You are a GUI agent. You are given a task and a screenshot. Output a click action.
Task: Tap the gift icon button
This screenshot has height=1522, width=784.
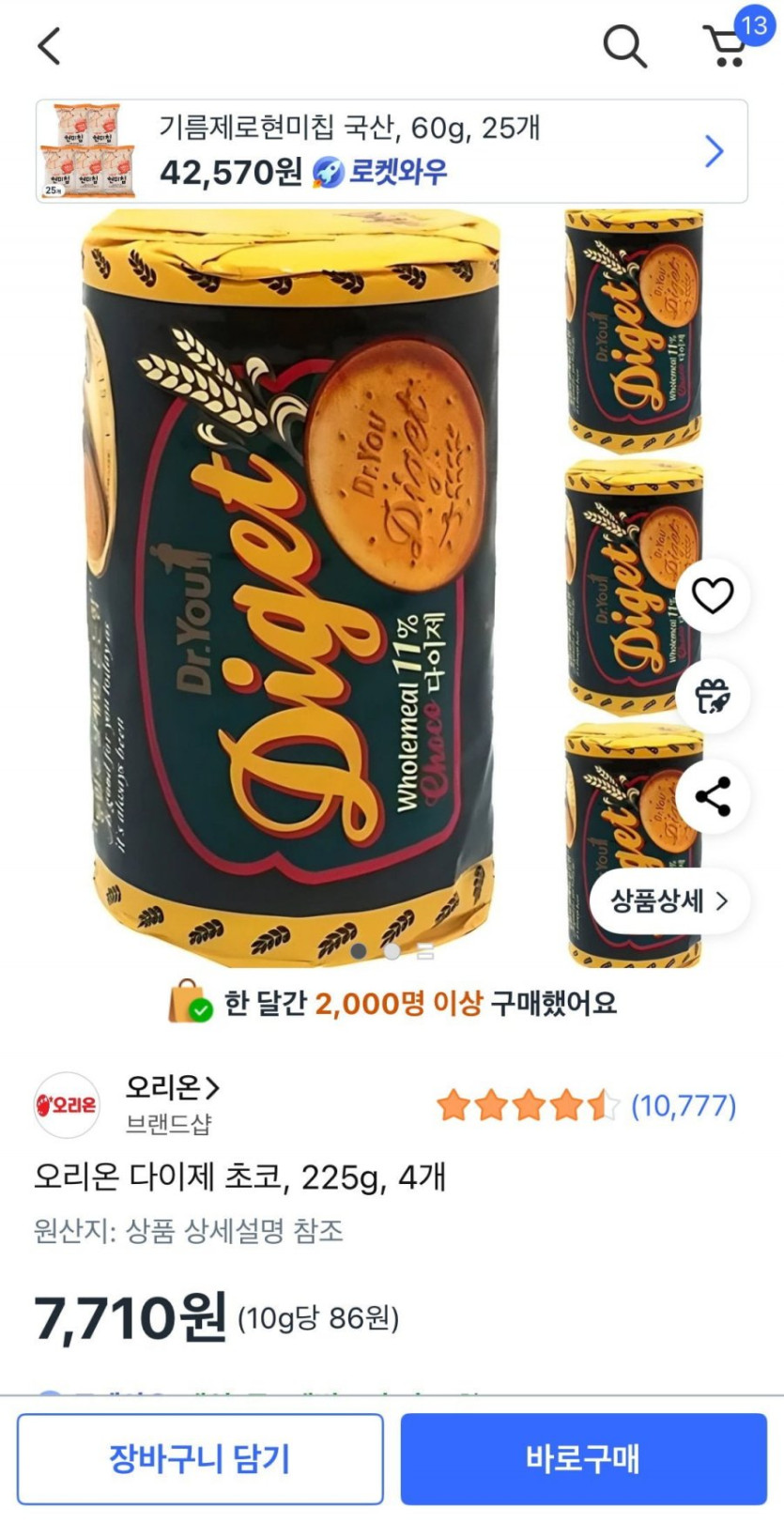pos(713,696)
